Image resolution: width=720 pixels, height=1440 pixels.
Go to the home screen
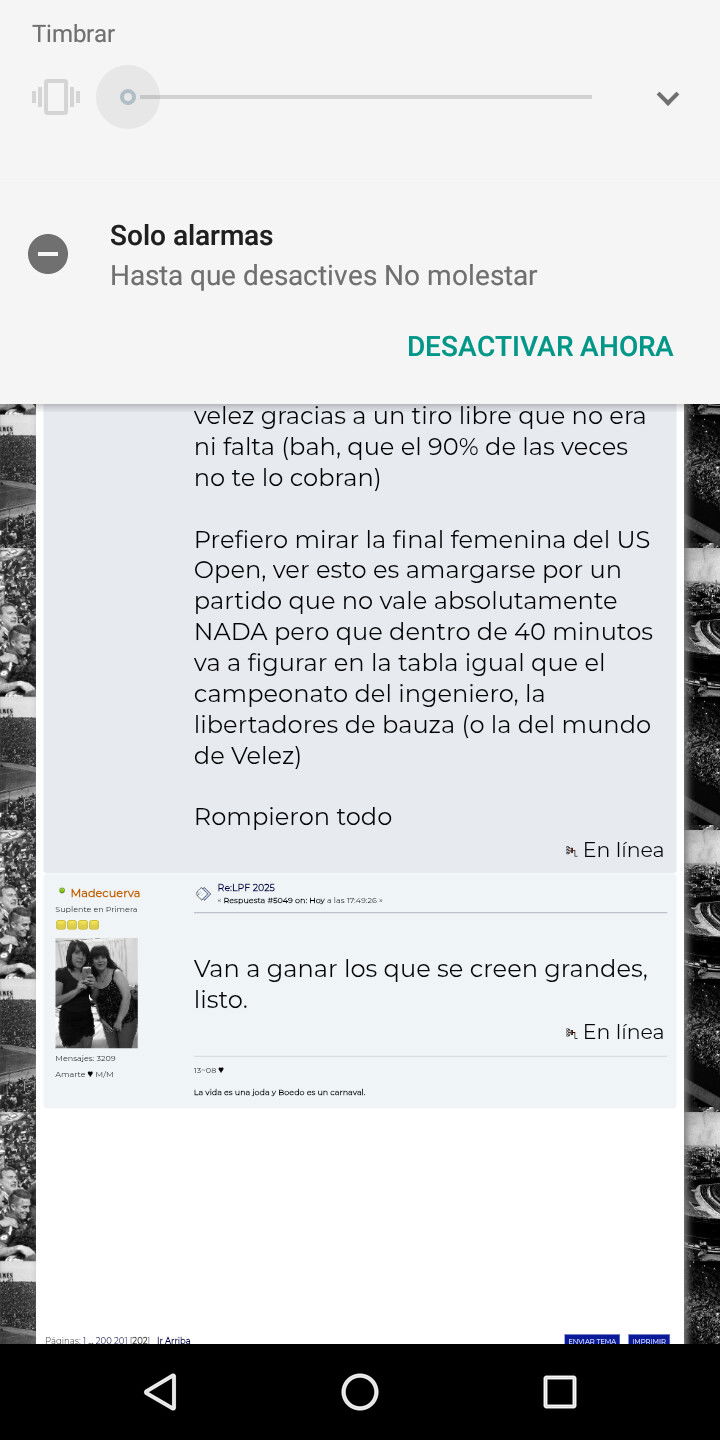tap(360, 1391)
